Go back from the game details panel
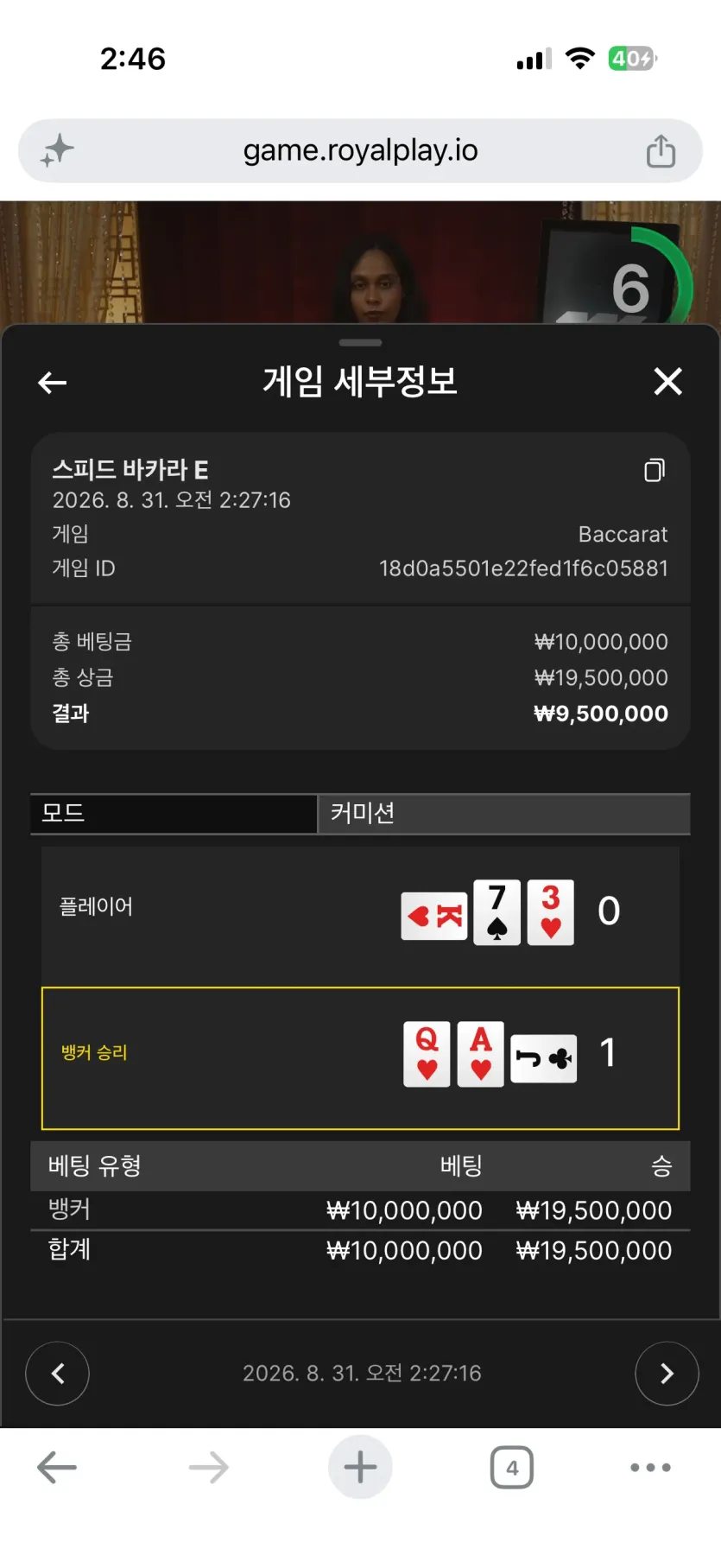Image resolution: width=721 pixels, height=1568 pixels. 53,383
